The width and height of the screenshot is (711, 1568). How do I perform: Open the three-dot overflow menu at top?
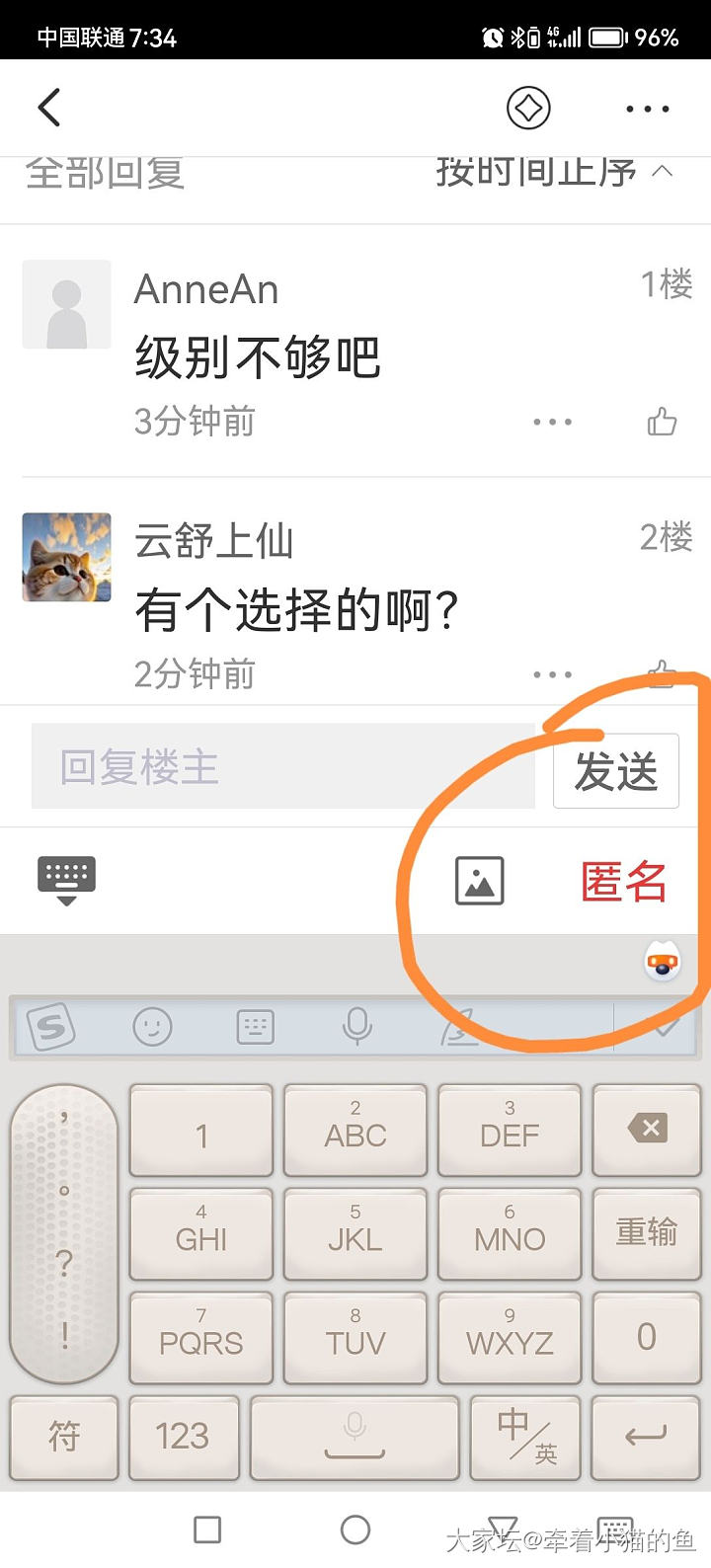pyautogui.click(x=648, y=109)
